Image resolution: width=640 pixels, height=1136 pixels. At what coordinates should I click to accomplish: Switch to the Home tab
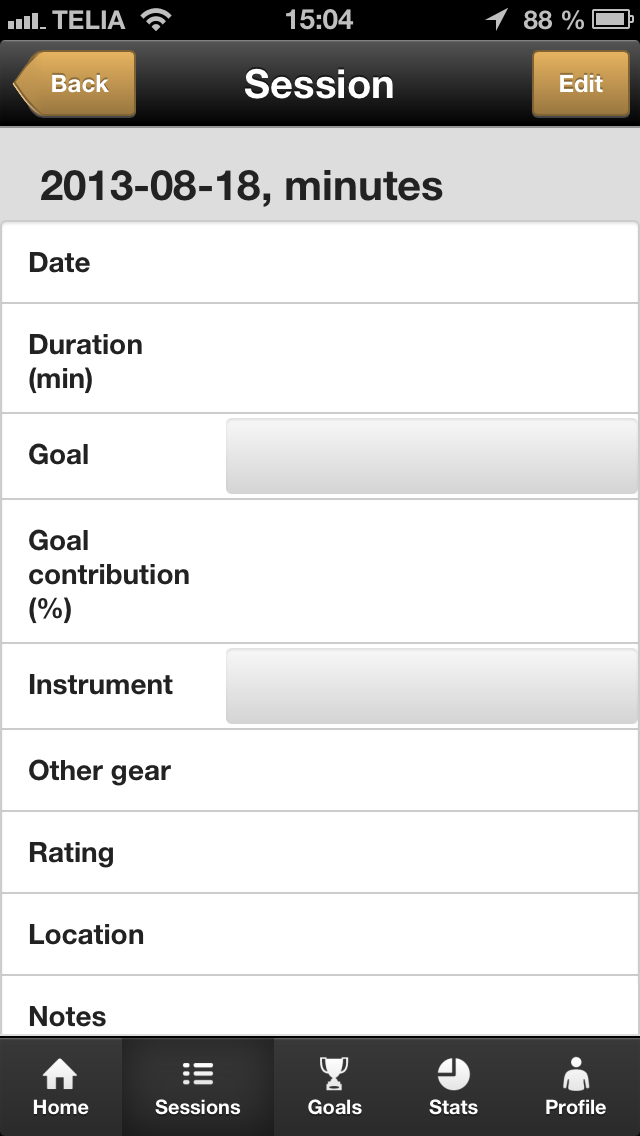(61, 1087)
